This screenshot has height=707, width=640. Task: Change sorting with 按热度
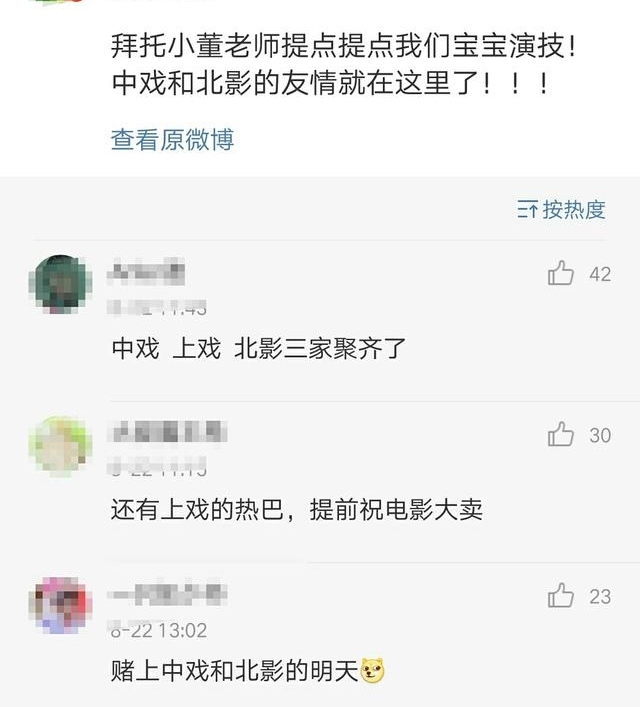coord(562,209)
